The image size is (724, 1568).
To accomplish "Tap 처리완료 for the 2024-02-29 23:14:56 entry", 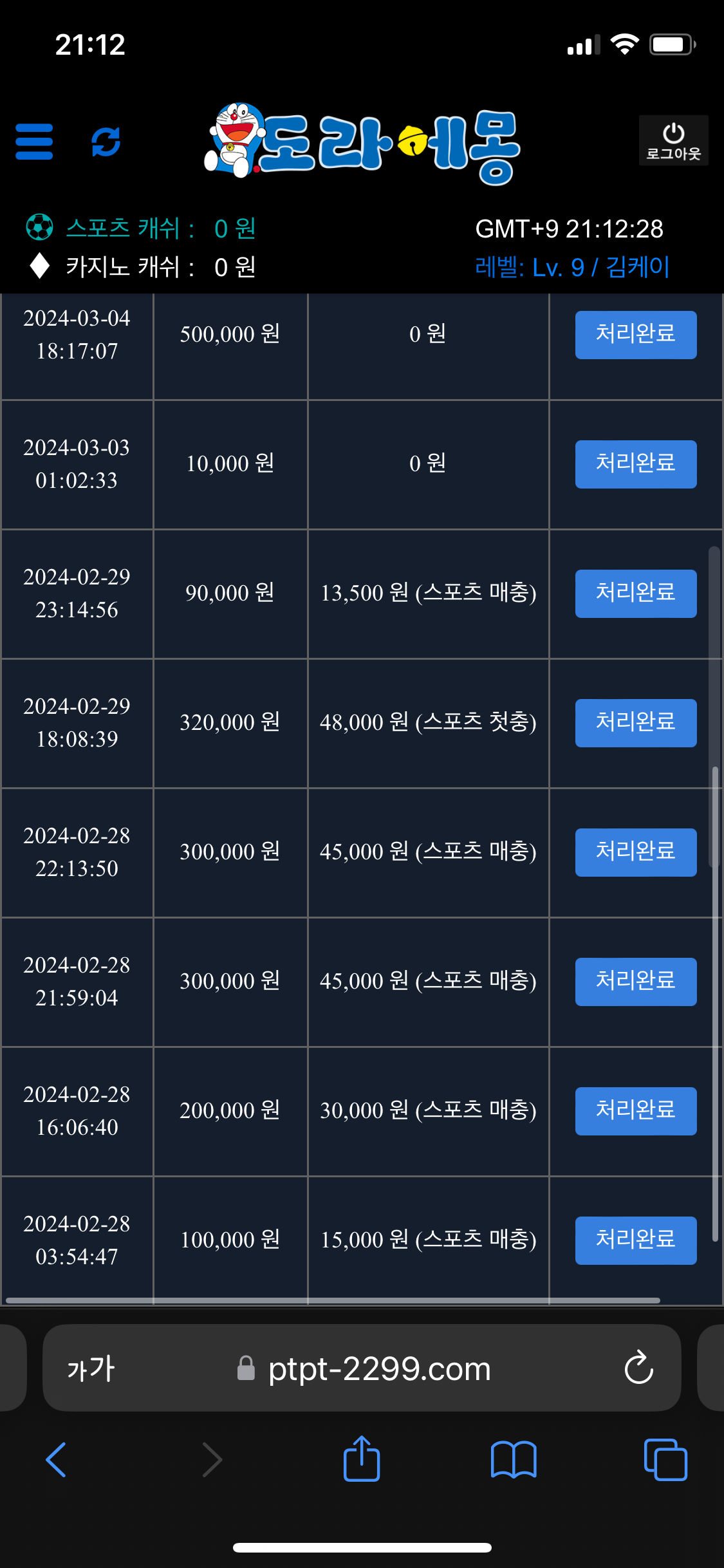I will [635, 593].
